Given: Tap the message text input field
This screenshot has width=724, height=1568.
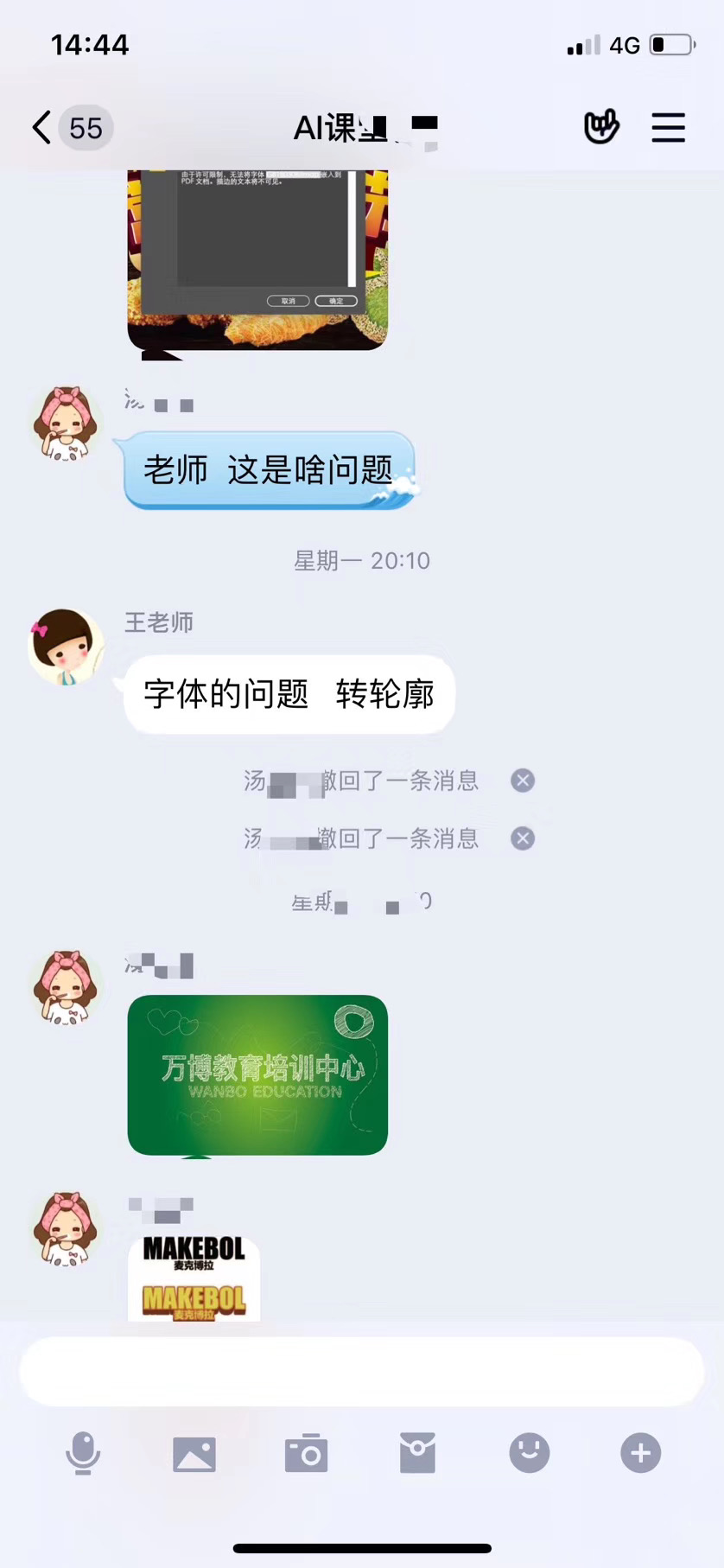Looking at the screenshot, I should click(361, 1373).
